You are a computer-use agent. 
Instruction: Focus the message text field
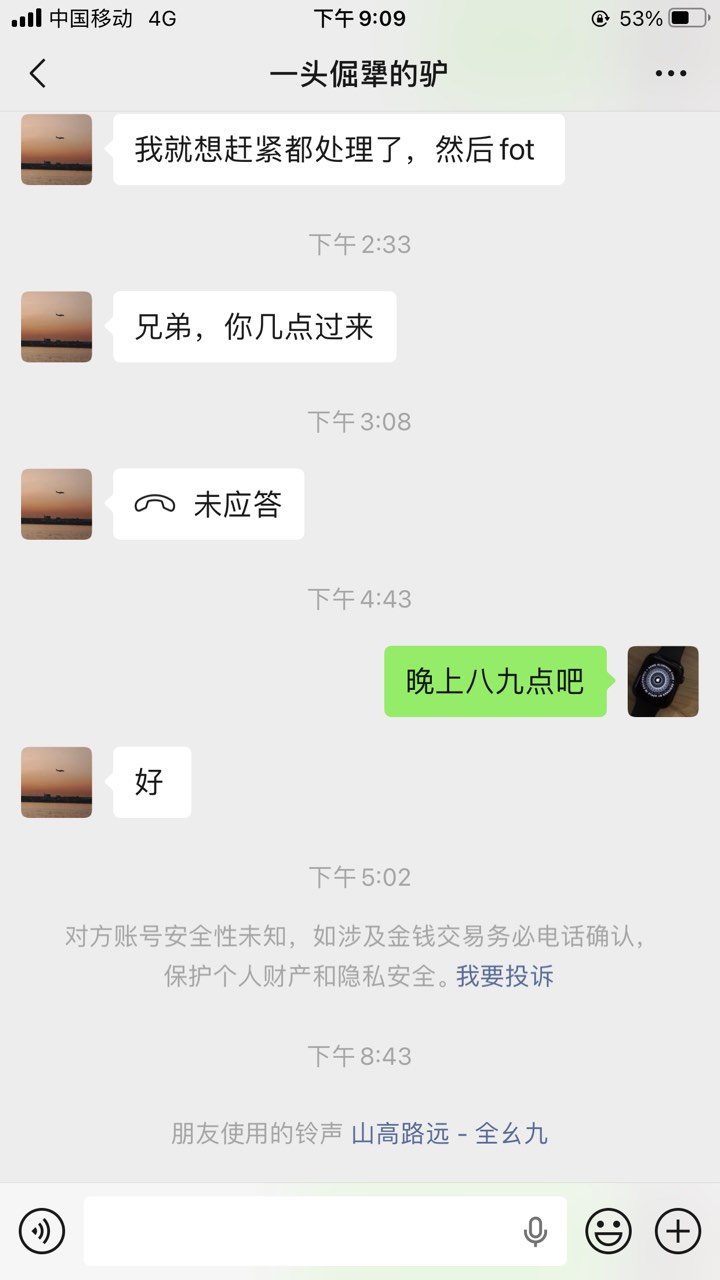(300, 1230)
